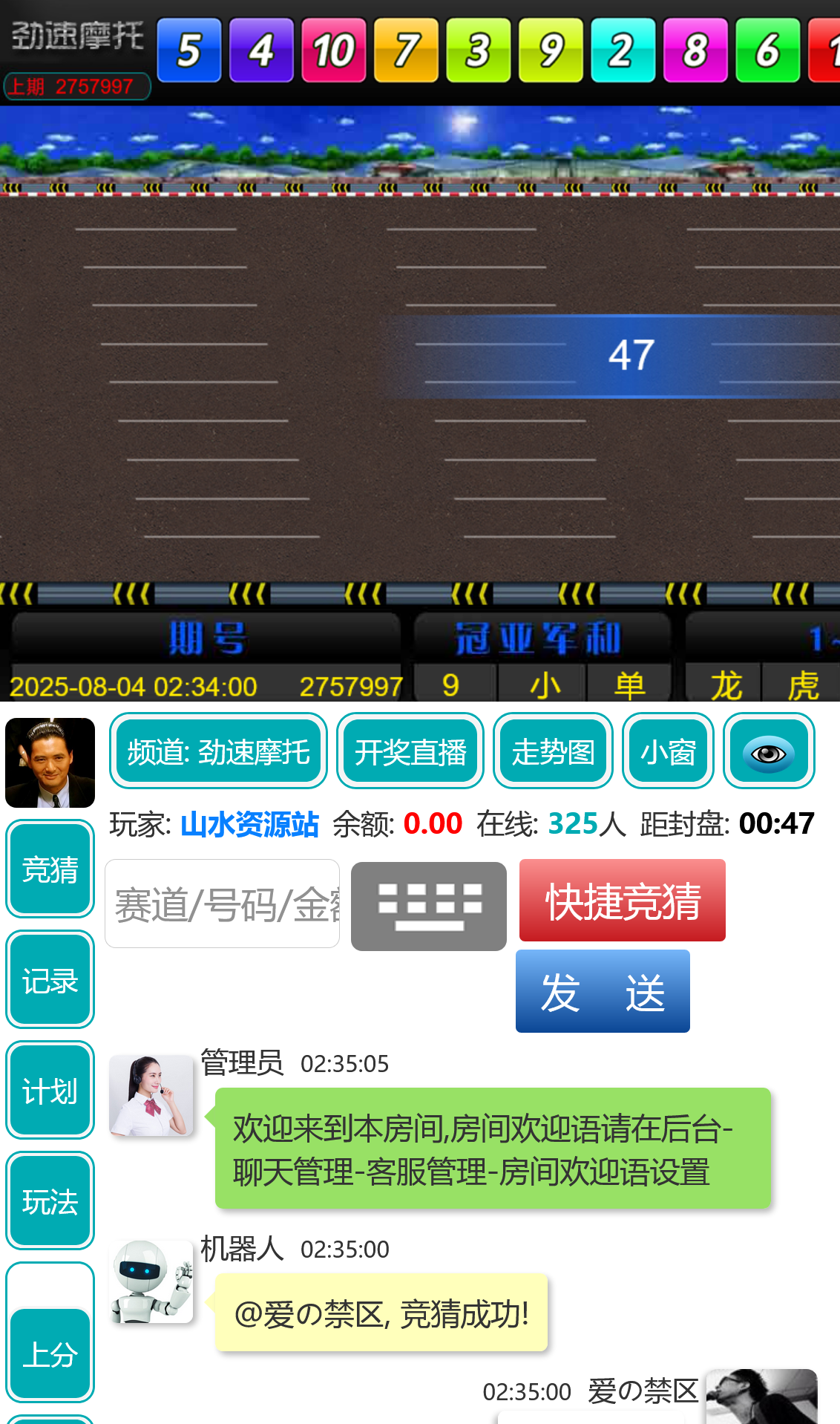
Task: Click the 发送 send button
Action: 602,990
